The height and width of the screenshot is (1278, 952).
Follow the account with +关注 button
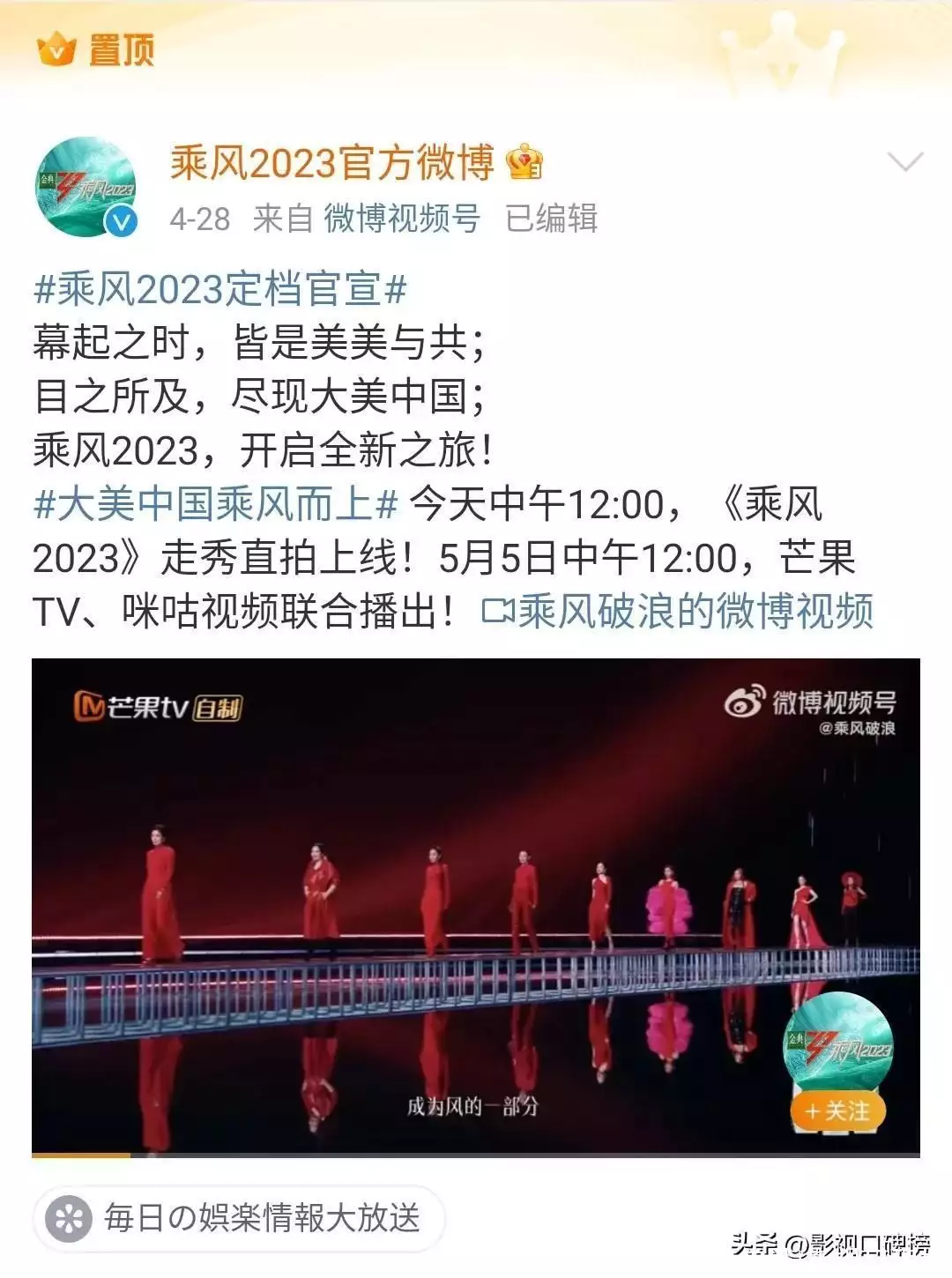837,1111
